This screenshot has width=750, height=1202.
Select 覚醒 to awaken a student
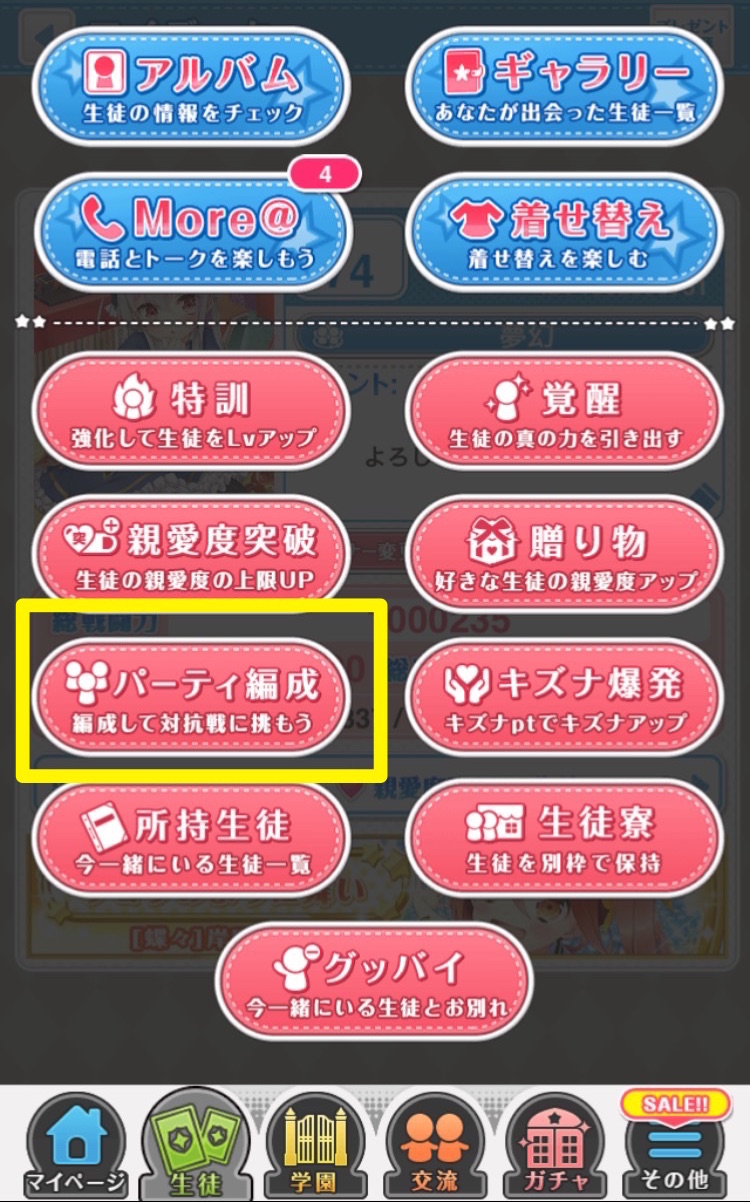[564, 413]
